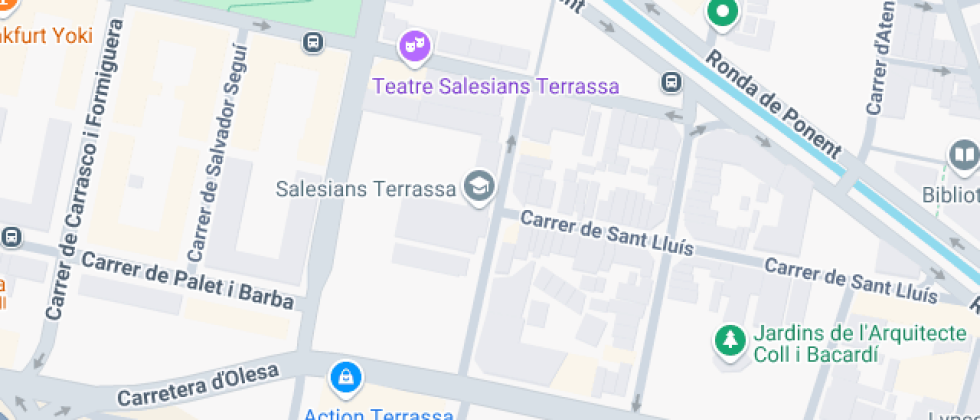Select the Salesians Terrassa school pin

pos(480,186)
